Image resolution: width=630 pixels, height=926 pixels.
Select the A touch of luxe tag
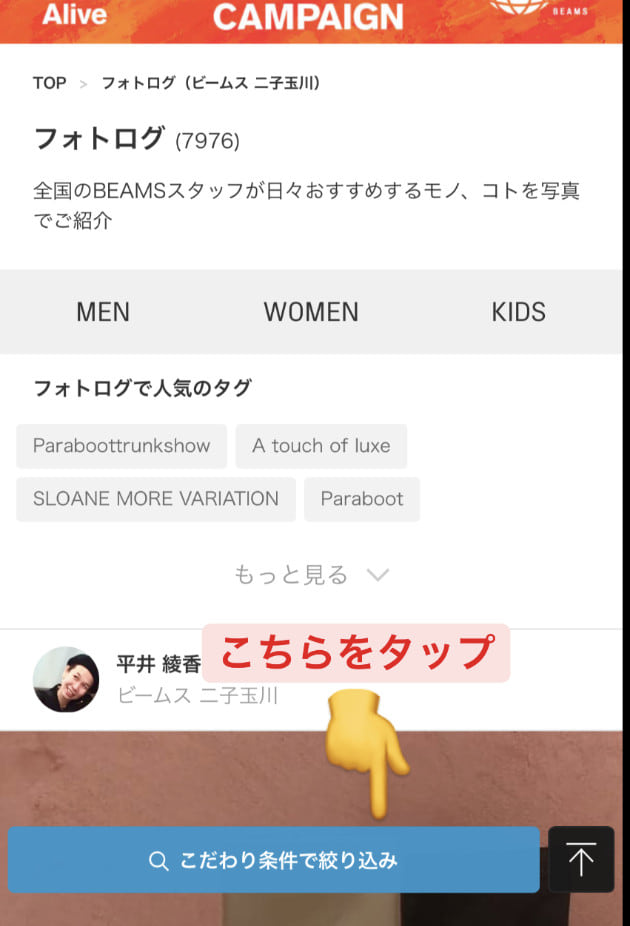[321, 446]
